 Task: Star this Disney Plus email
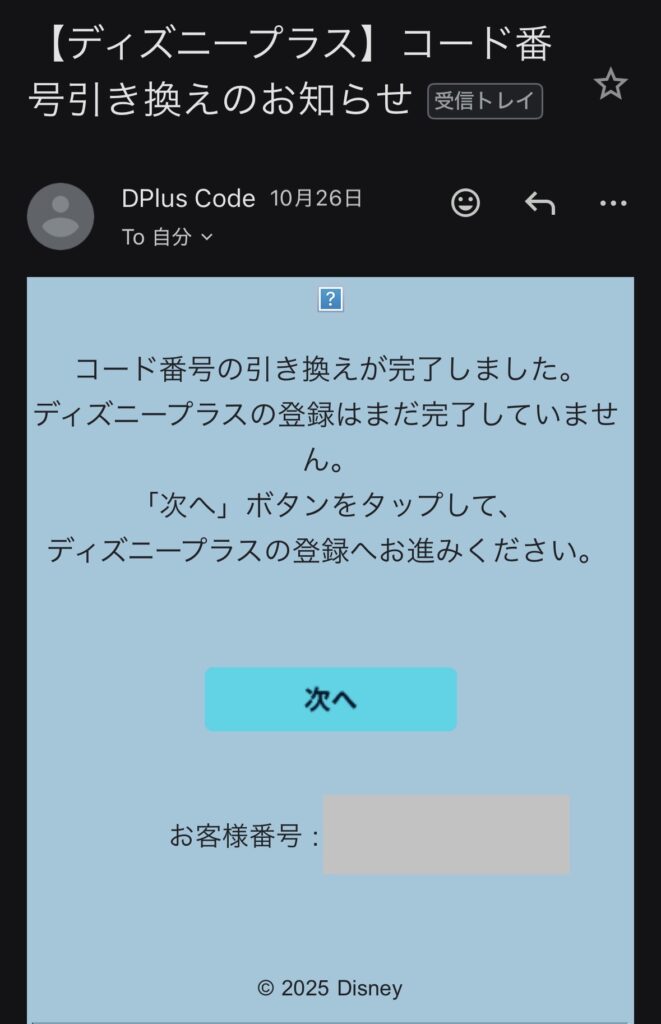[610, 85]
